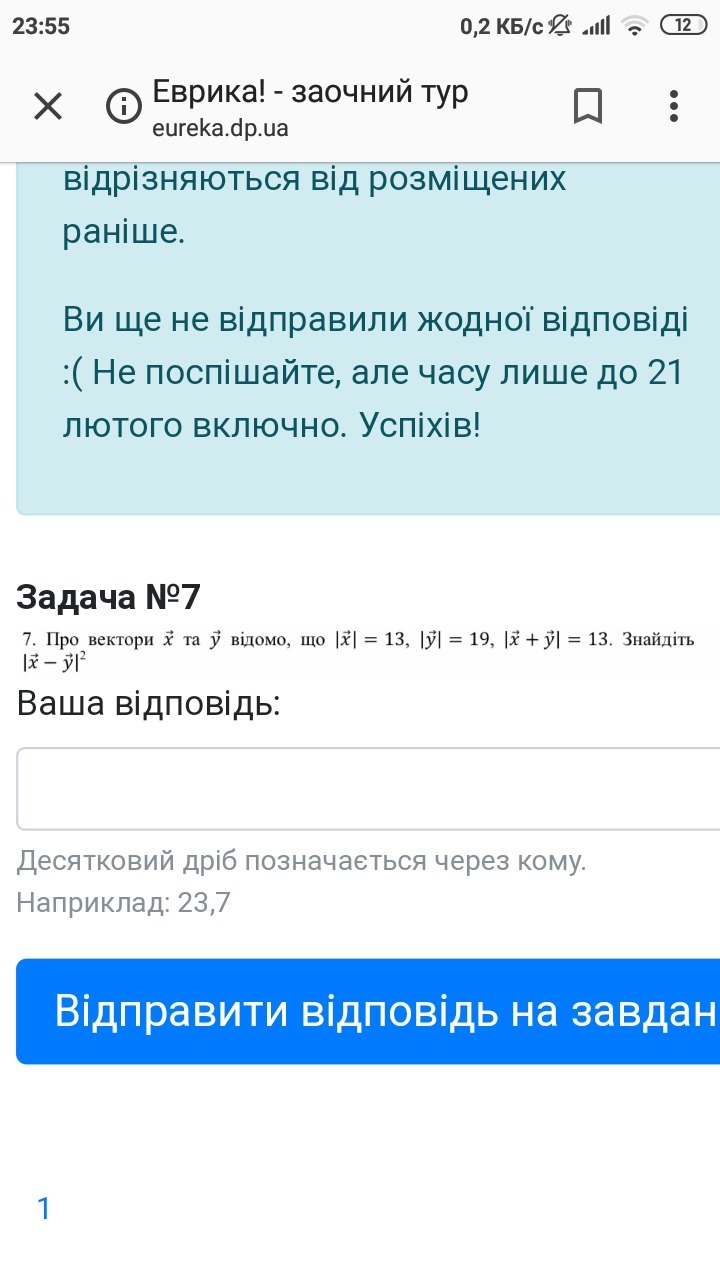720x1280 pixels.
Task: Submit answer with Відправити відповідь button
Action: (x=368, y=1011)
